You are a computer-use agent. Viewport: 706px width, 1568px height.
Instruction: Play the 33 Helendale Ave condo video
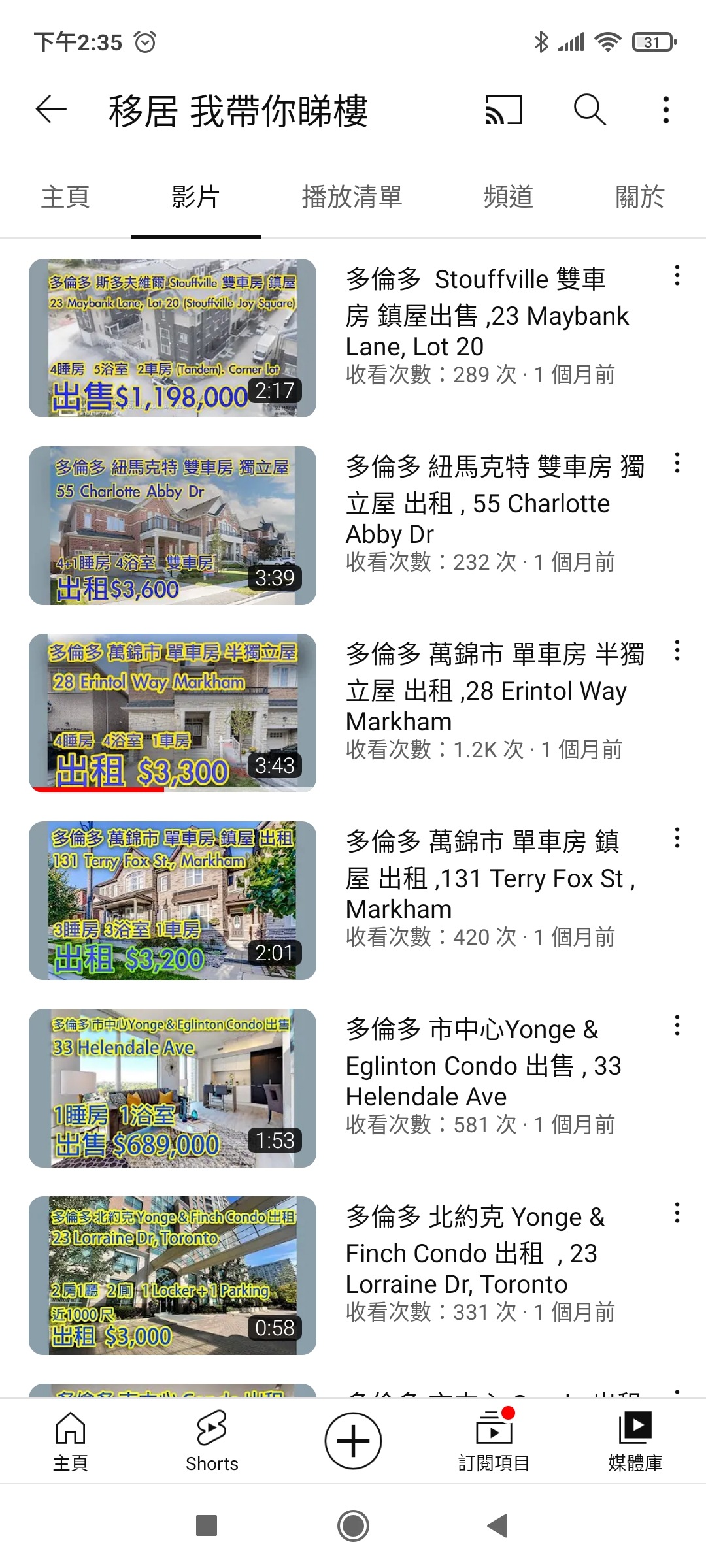173,1088
